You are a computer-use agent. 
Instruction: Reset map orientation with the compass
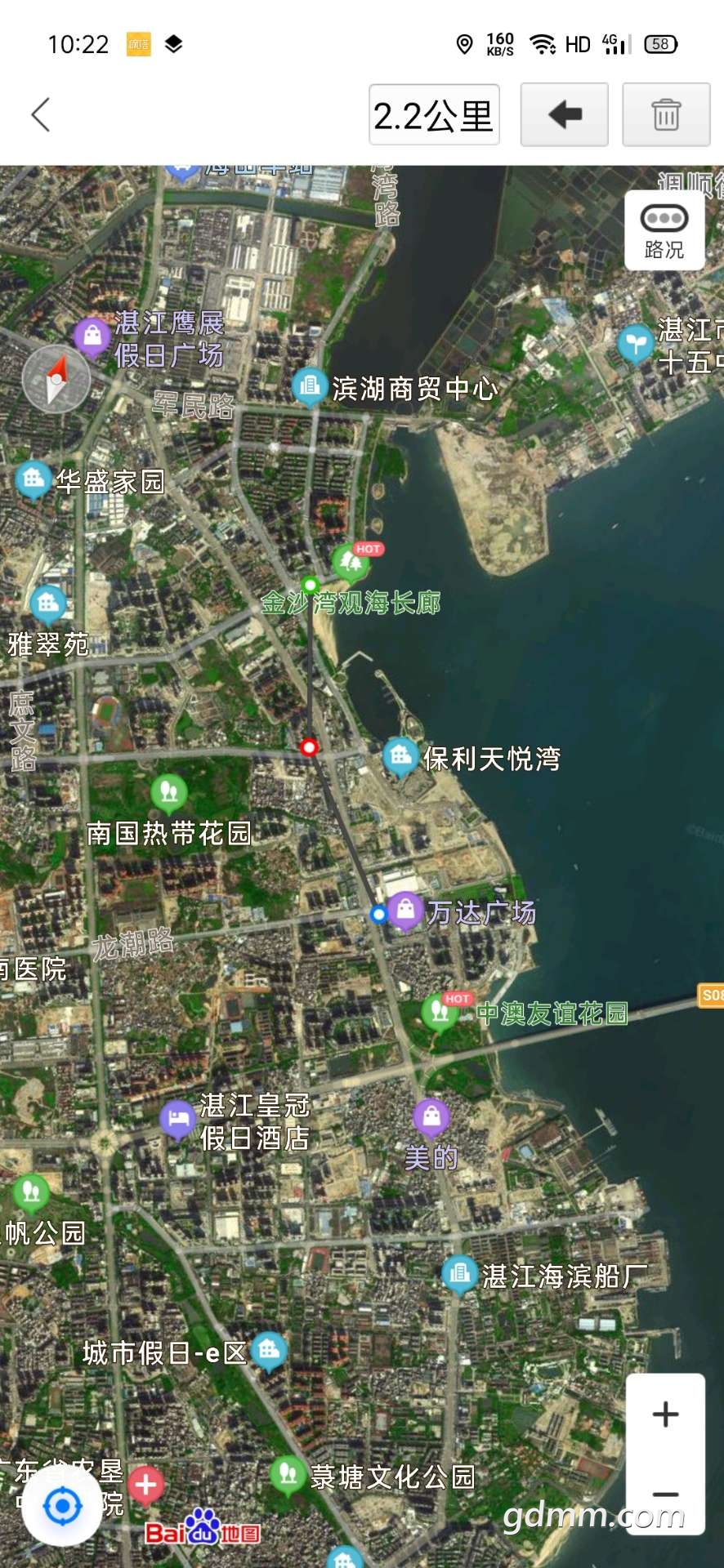point(56,379)
